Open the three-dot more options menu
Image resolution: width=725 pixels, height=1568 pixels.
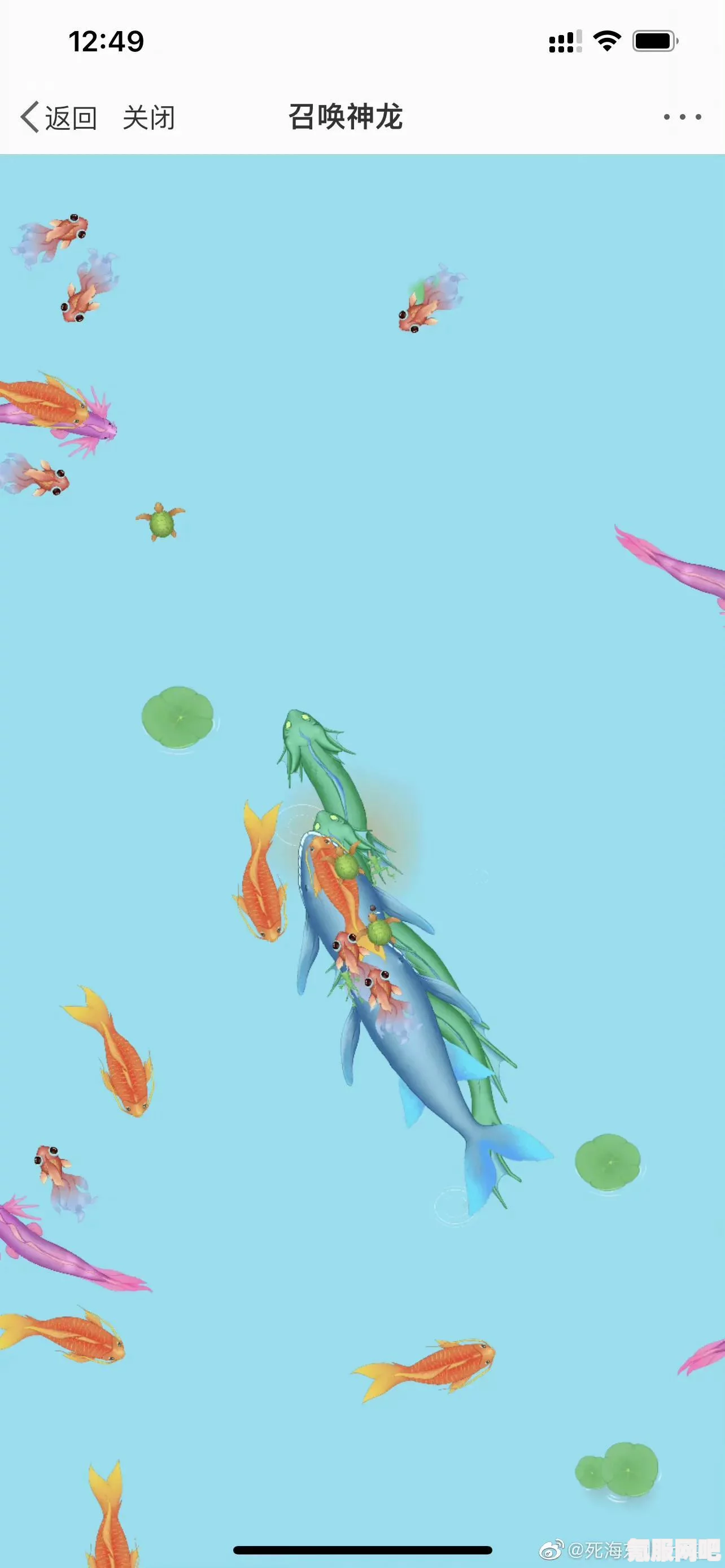click(x=682, y=117)
